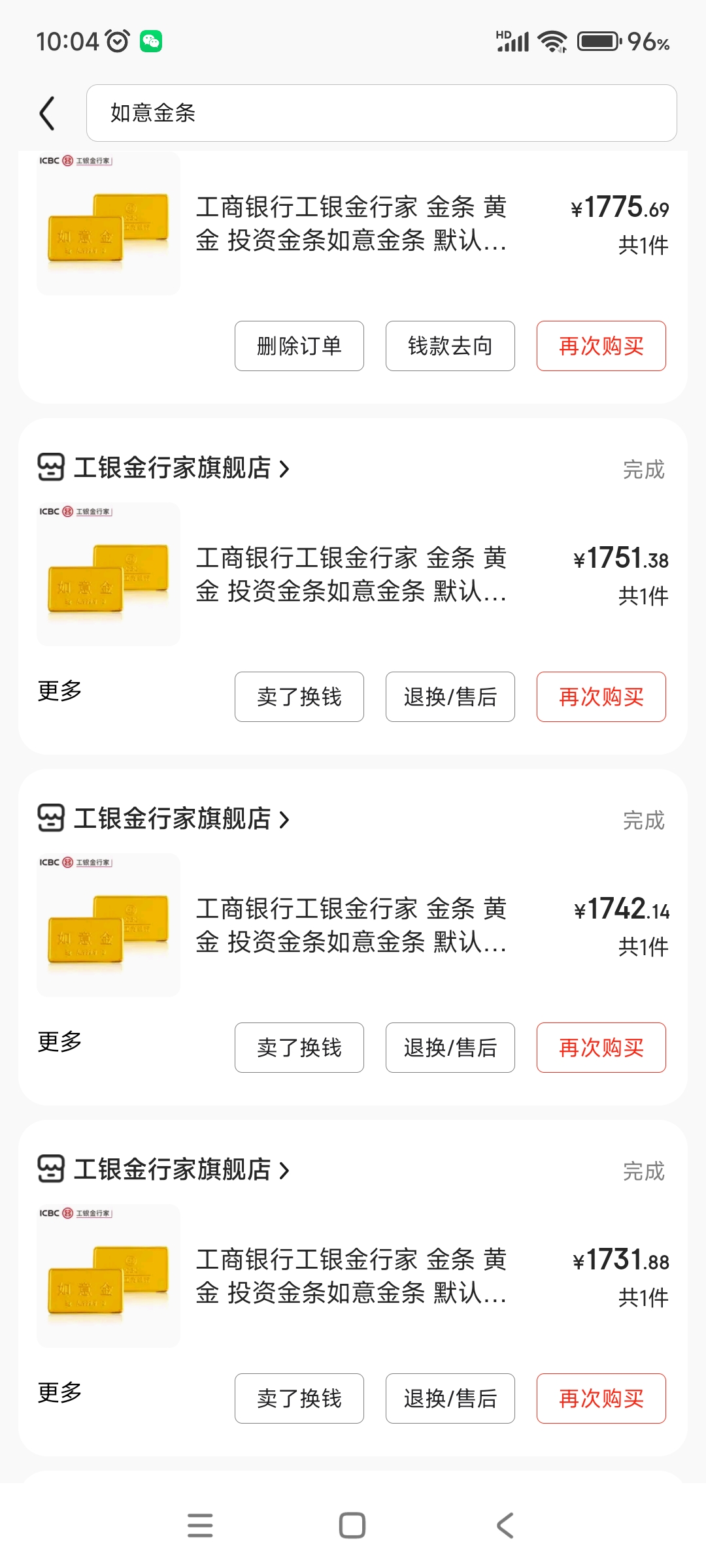Open the ¥1731.88 gold bar order
The image size is (706, 1568).
[351, 1276]
